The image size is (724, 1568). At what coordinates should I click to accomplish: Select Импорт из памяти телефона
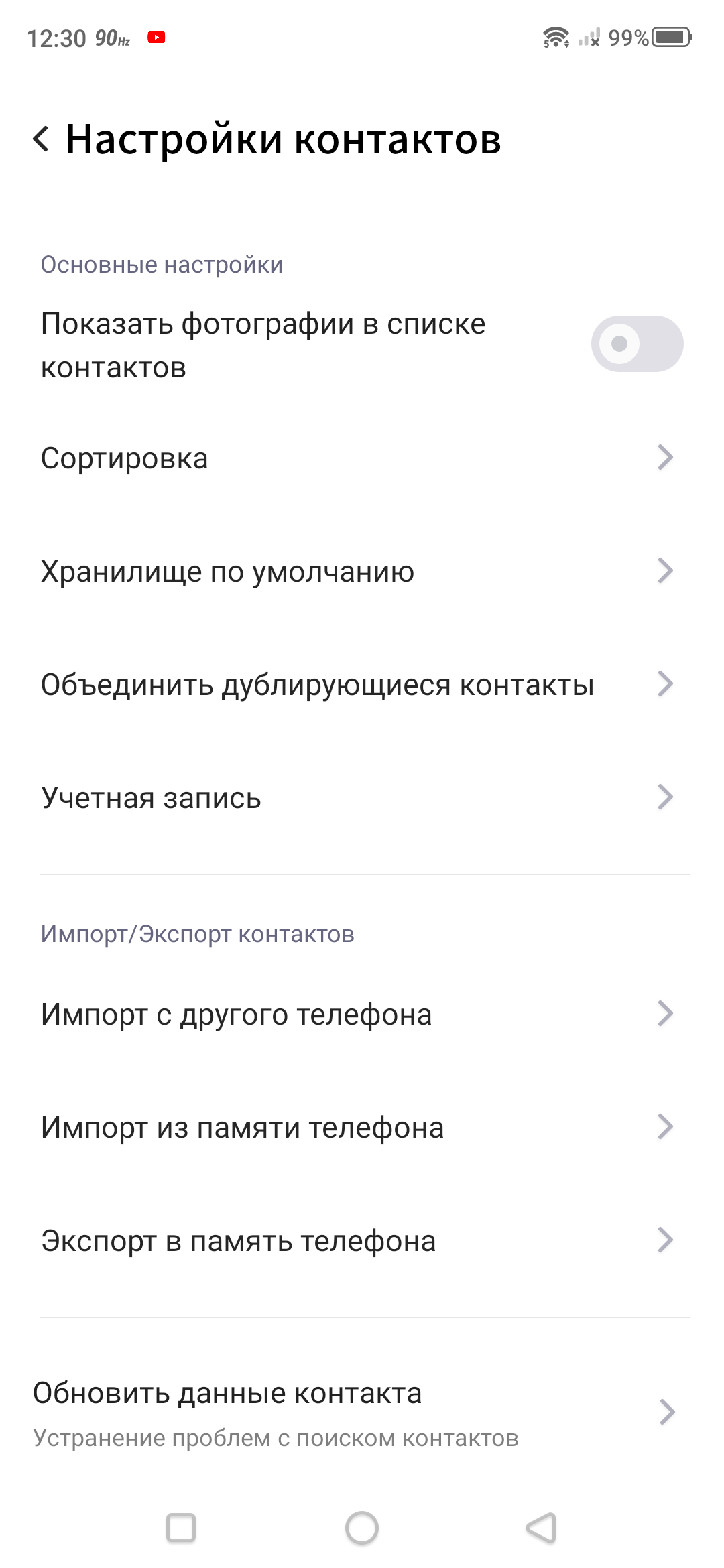coord(362,1128)
